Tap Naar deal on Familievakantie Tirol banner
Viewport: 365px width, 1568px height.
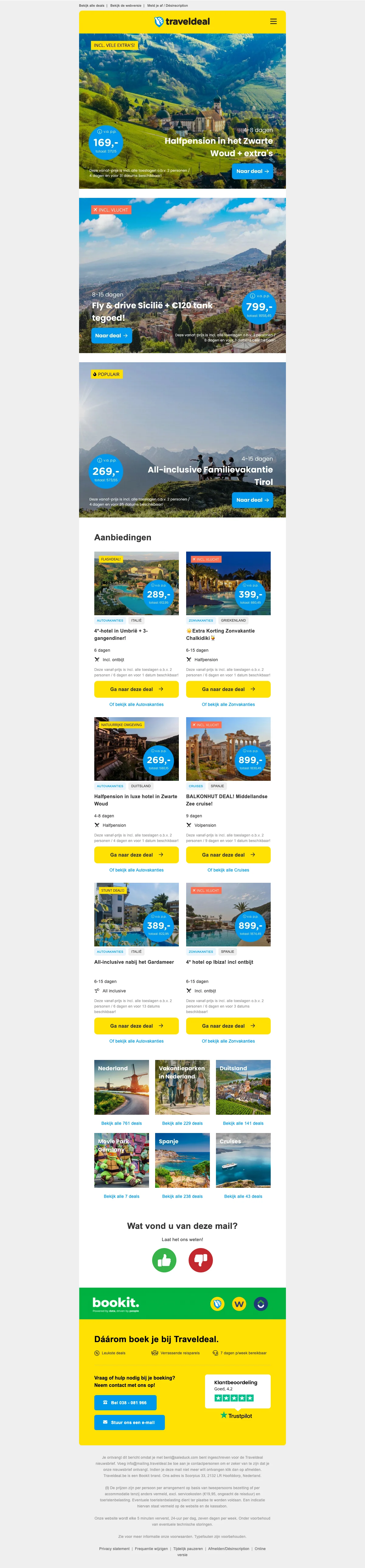252,500
